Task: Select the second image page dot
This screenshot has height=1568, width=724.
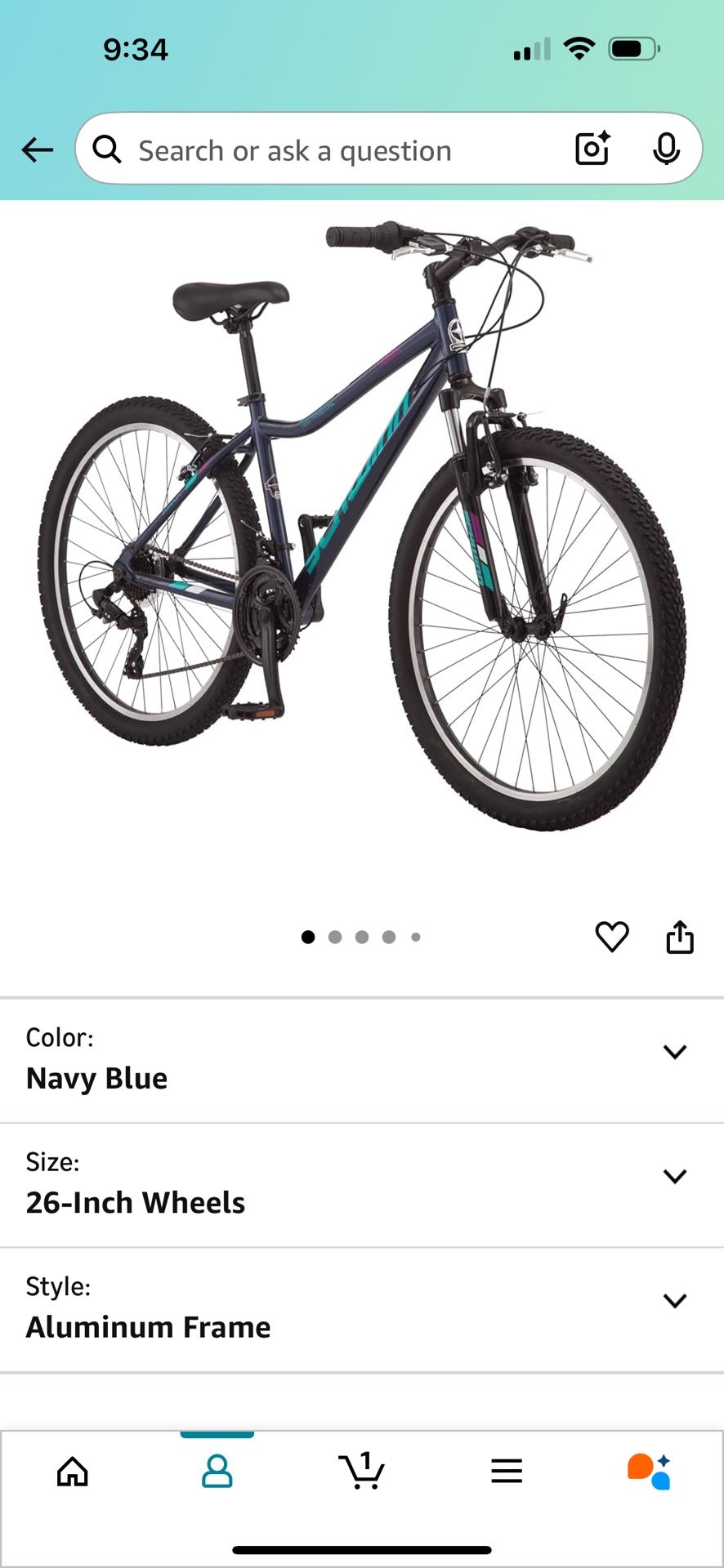Action: click(335, 937)
